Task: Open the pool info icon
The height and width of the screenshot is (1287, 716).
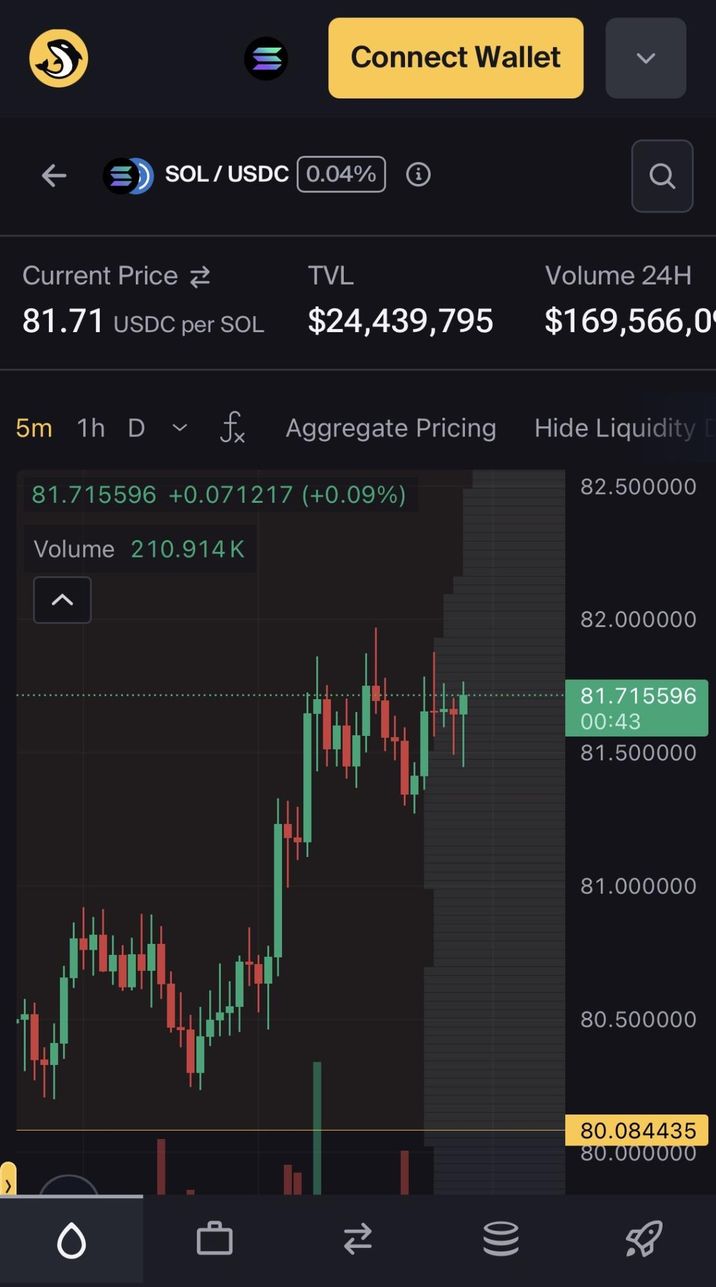Action: tap(418, 175)
